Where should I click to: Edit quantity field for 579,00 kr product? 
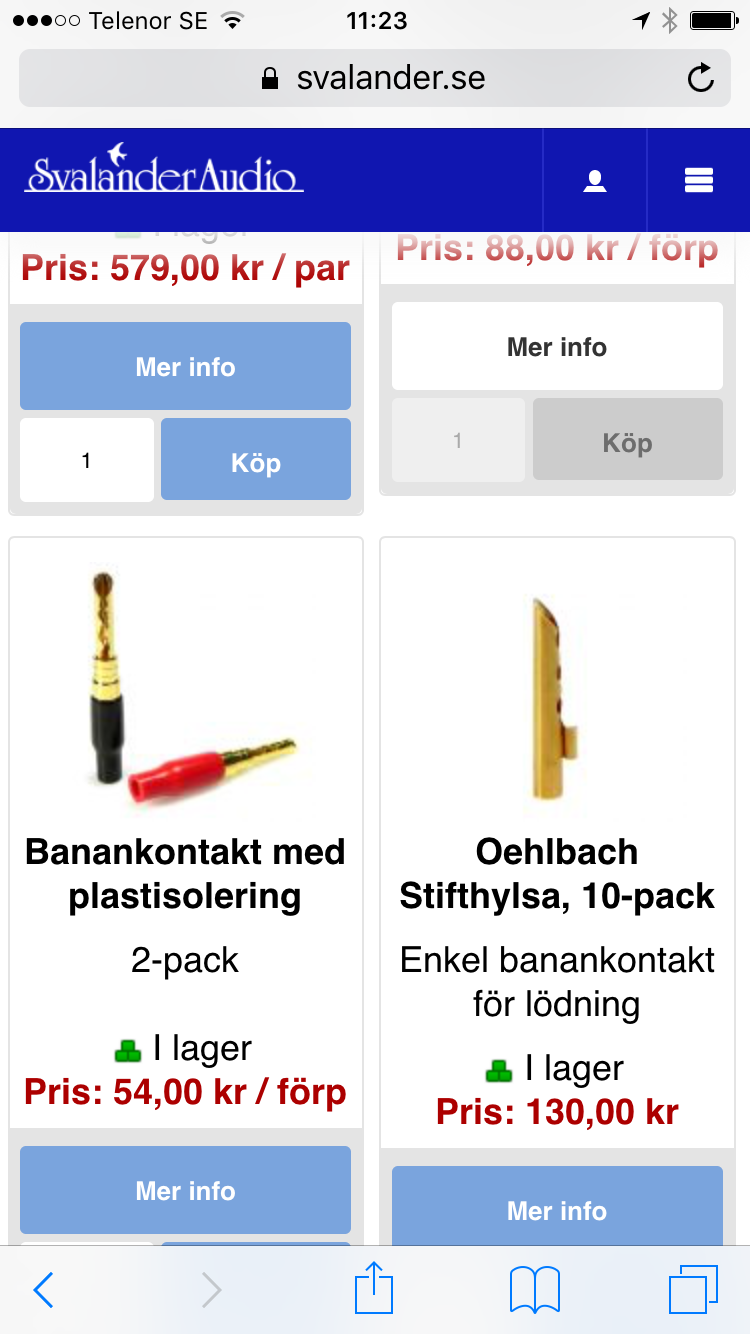[87, 461]
